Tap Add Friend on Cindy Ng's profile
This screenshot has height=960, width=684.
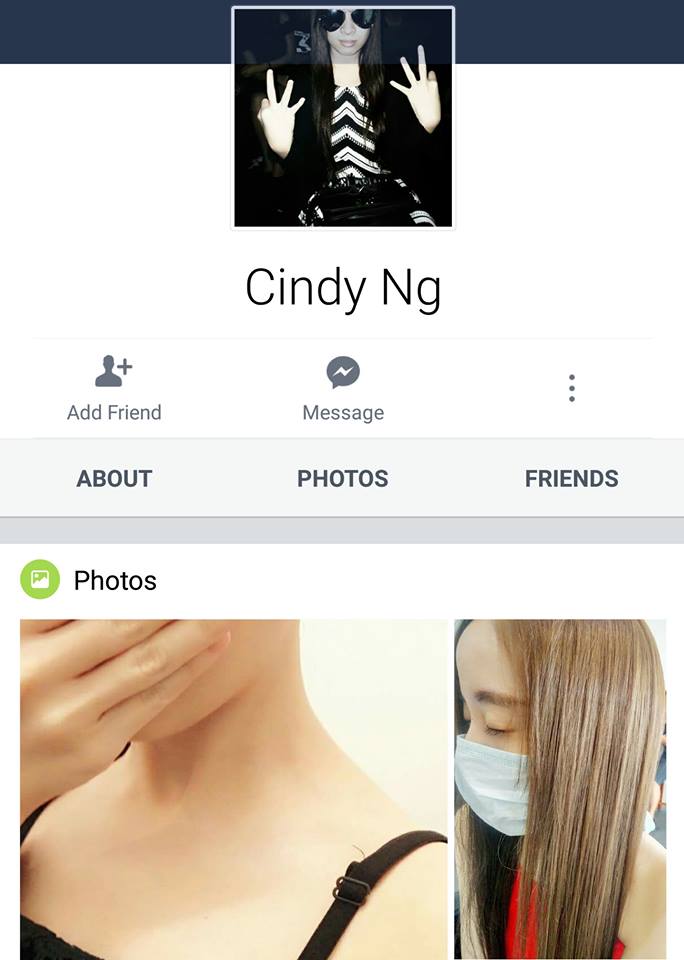[114, 389]
